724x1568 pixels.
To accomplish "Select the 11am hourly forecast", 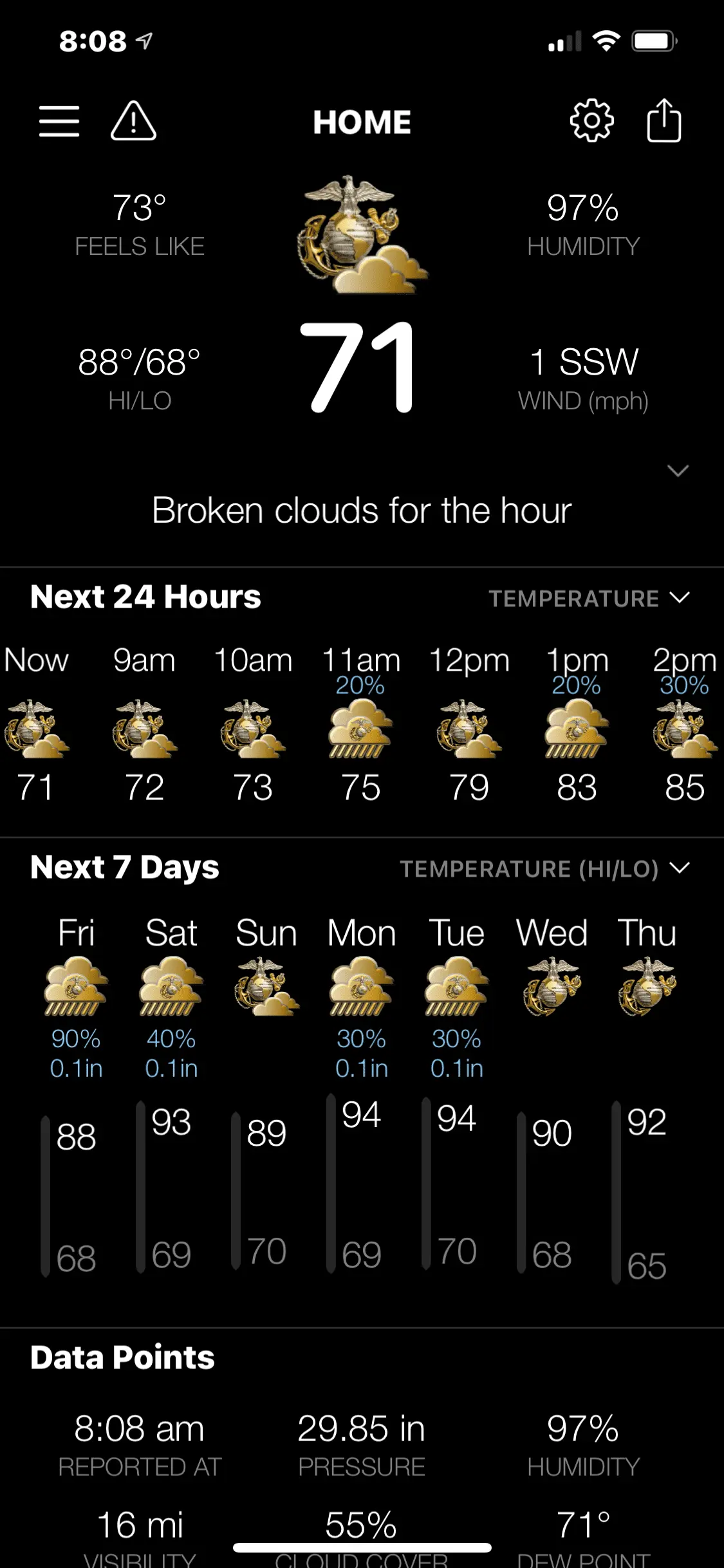I will click(360, 724).
